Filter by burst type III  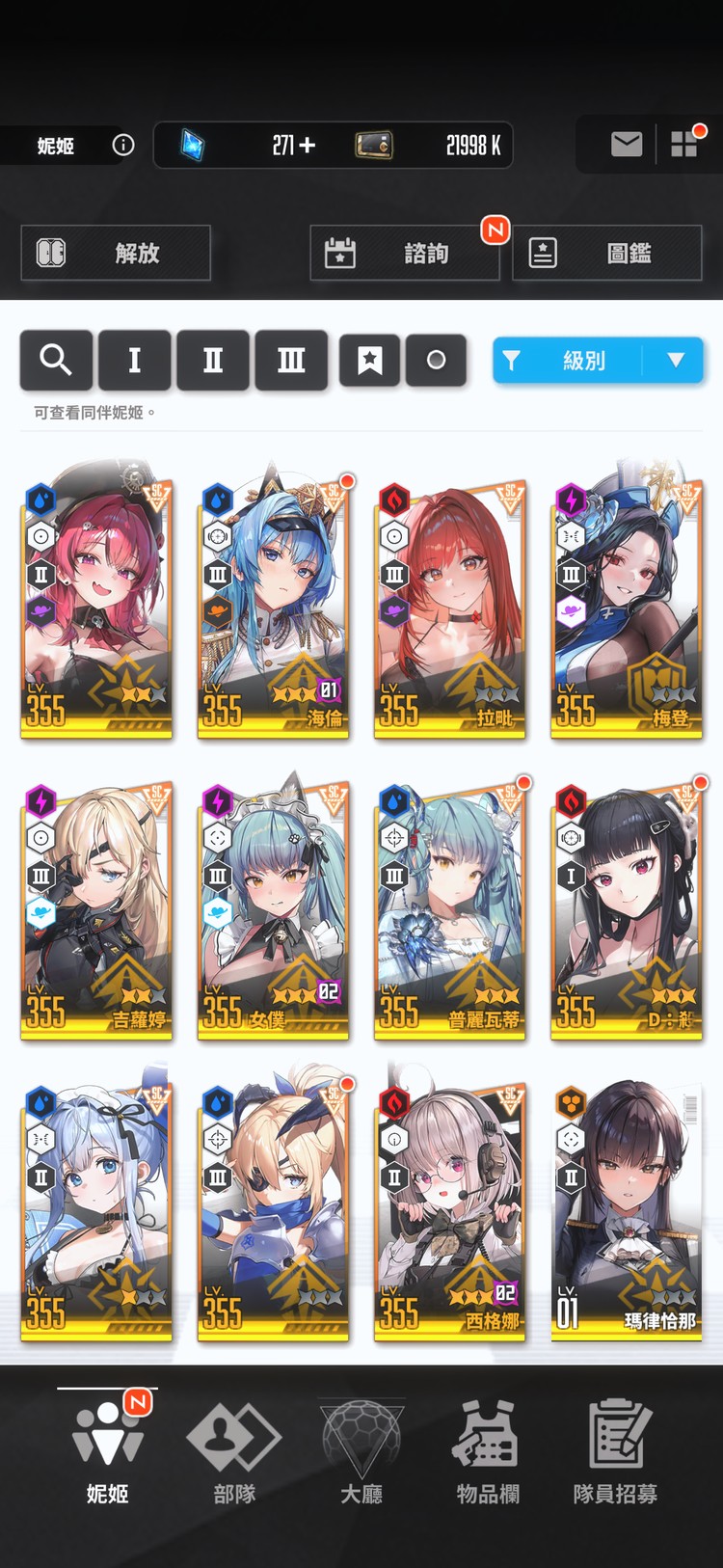tap(291, 360)
